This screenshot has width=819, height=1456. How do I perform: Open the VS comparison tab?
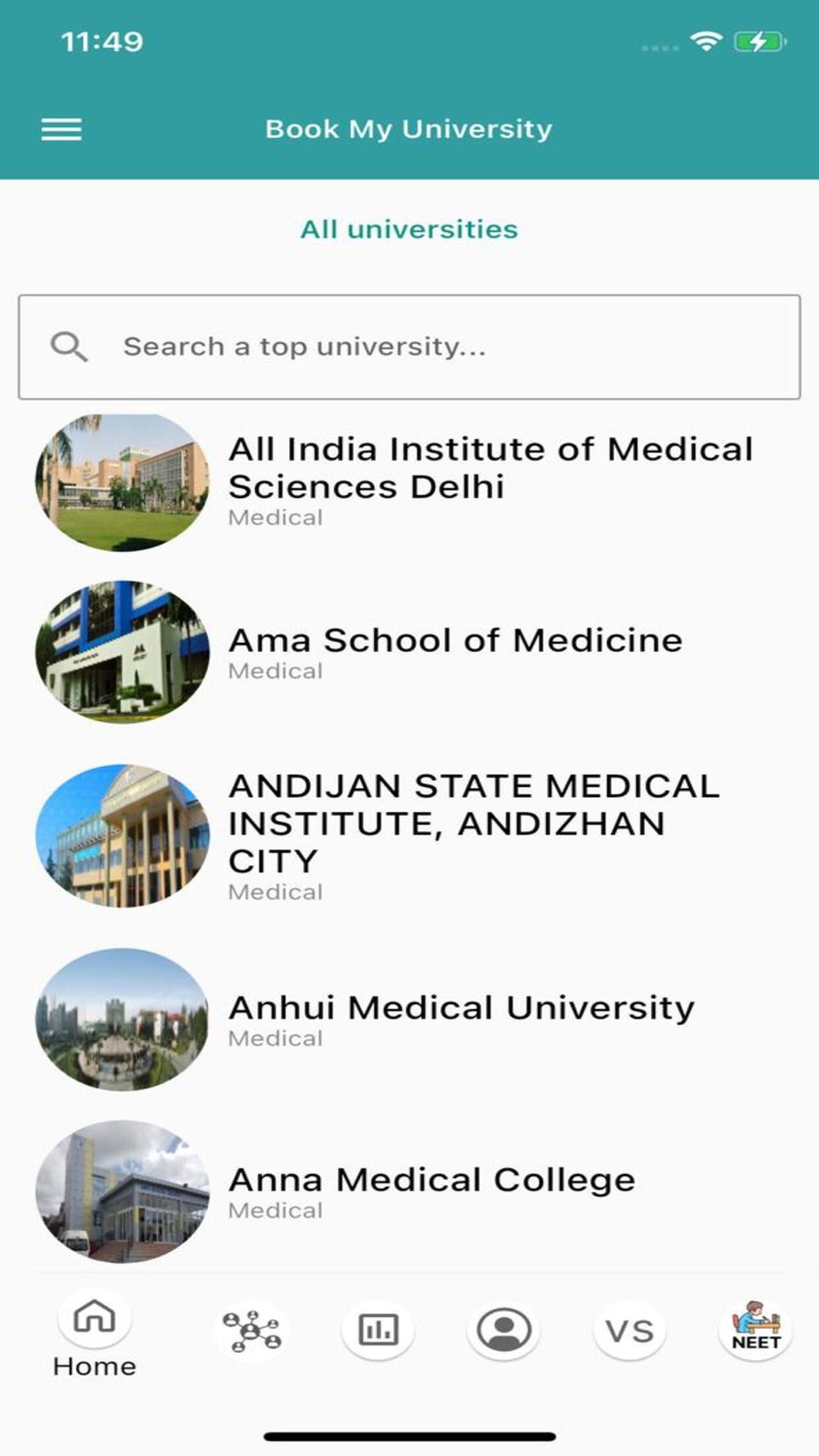click(x=630, y=1331)
